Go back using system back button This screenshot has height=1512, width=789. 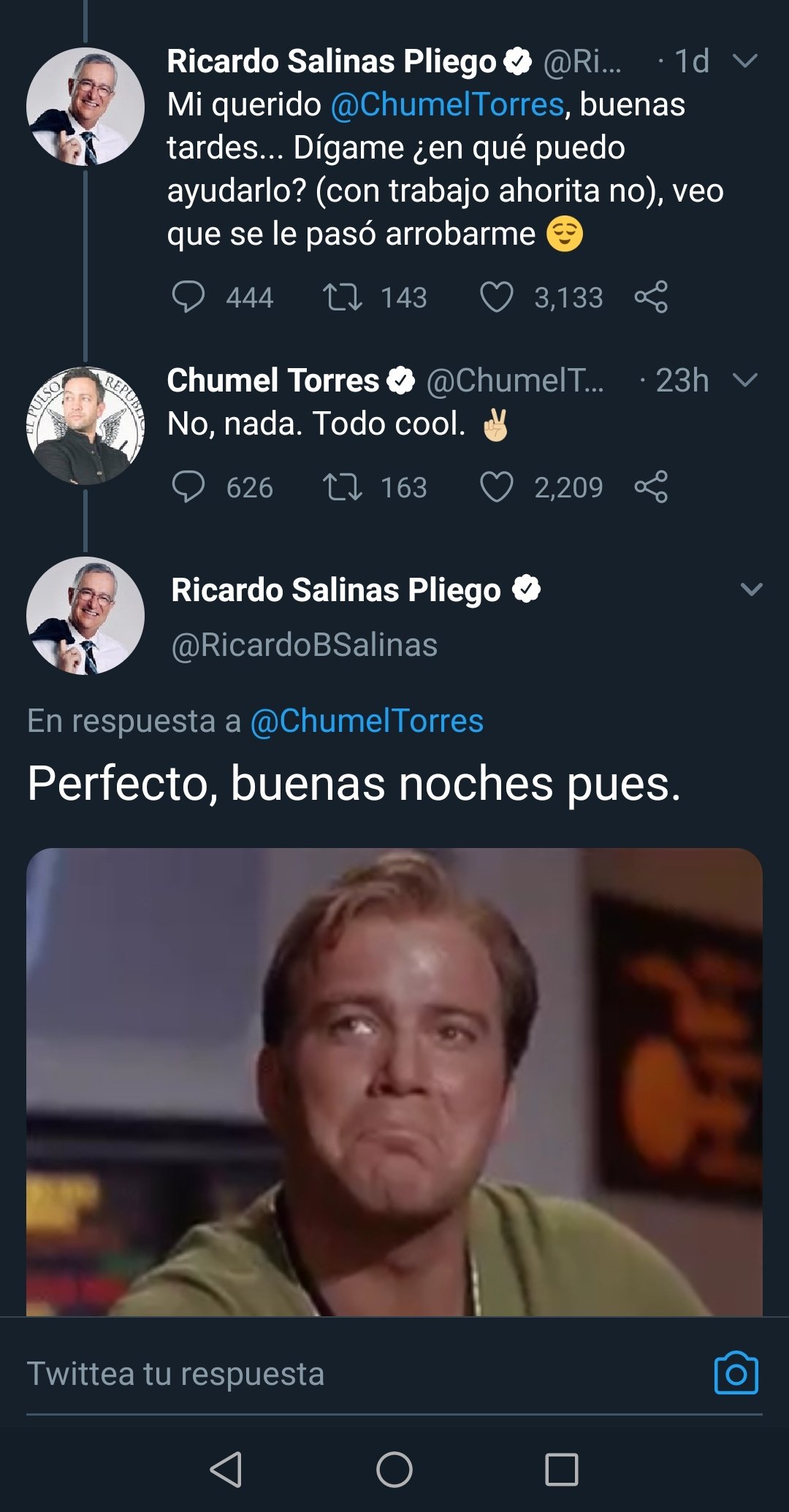click(x=226, y=1469)
